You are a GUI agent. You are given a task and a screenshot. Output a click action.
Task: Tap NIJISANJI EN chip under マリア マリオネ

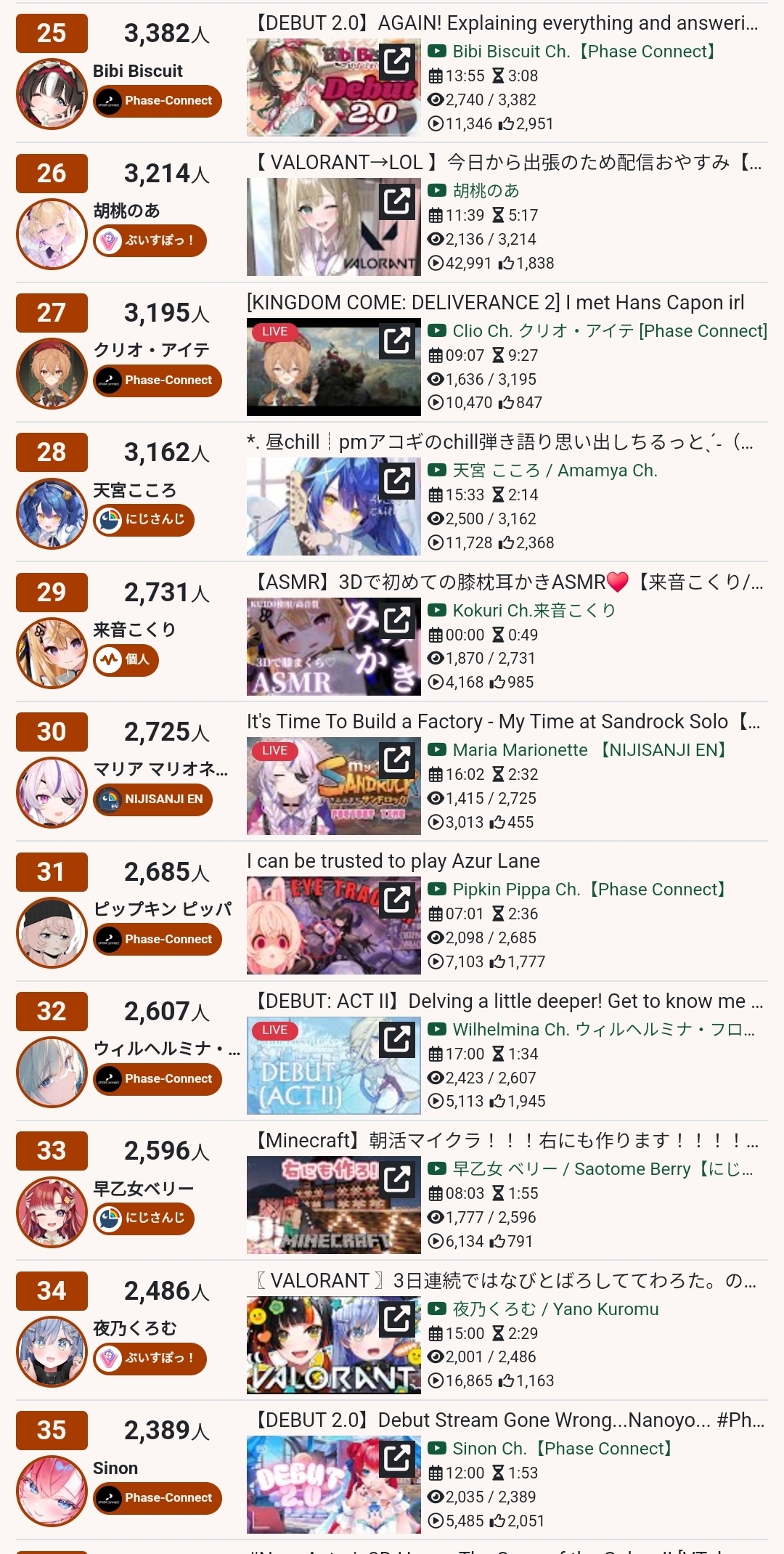coord(153,800)
